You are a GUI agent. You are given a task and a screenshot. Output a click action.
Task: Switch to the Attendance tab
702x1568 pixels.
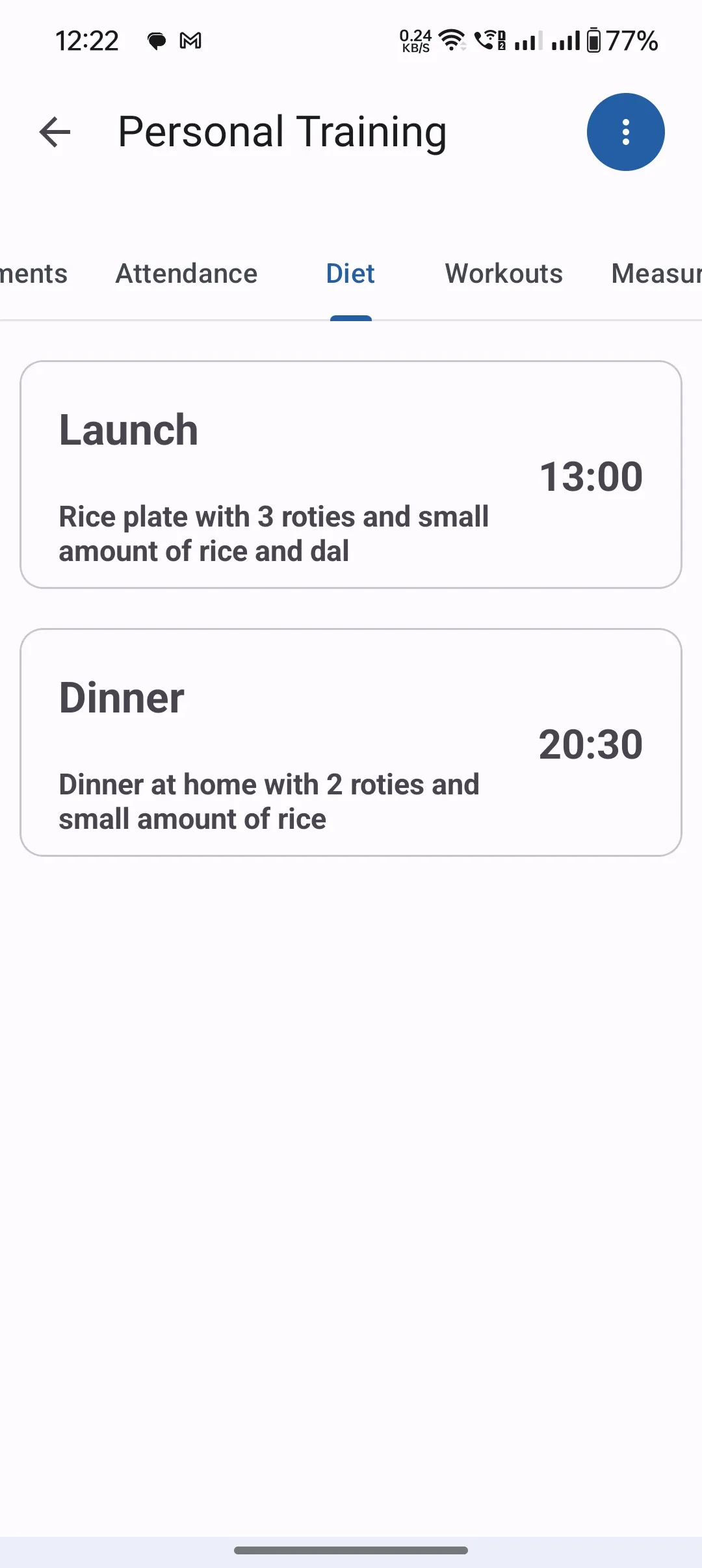pyautogui.click(x=186, y=274)
